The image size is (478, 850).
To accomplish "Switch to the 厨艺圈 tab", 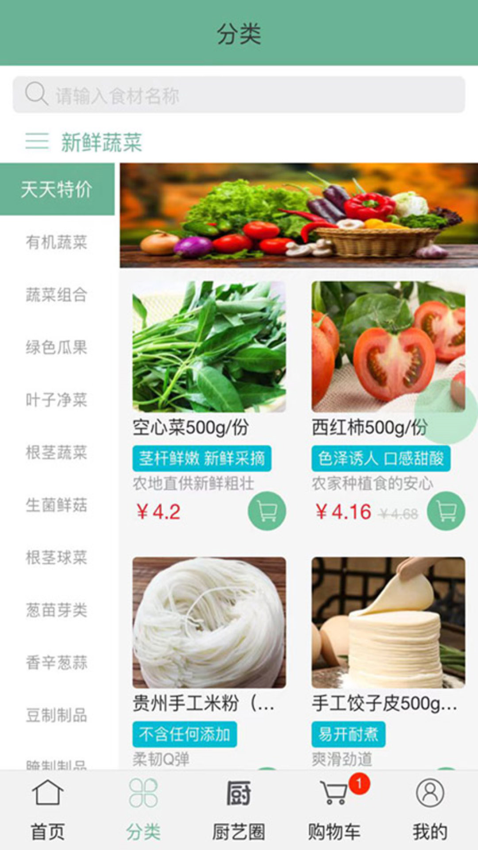I will pos(238,810).
